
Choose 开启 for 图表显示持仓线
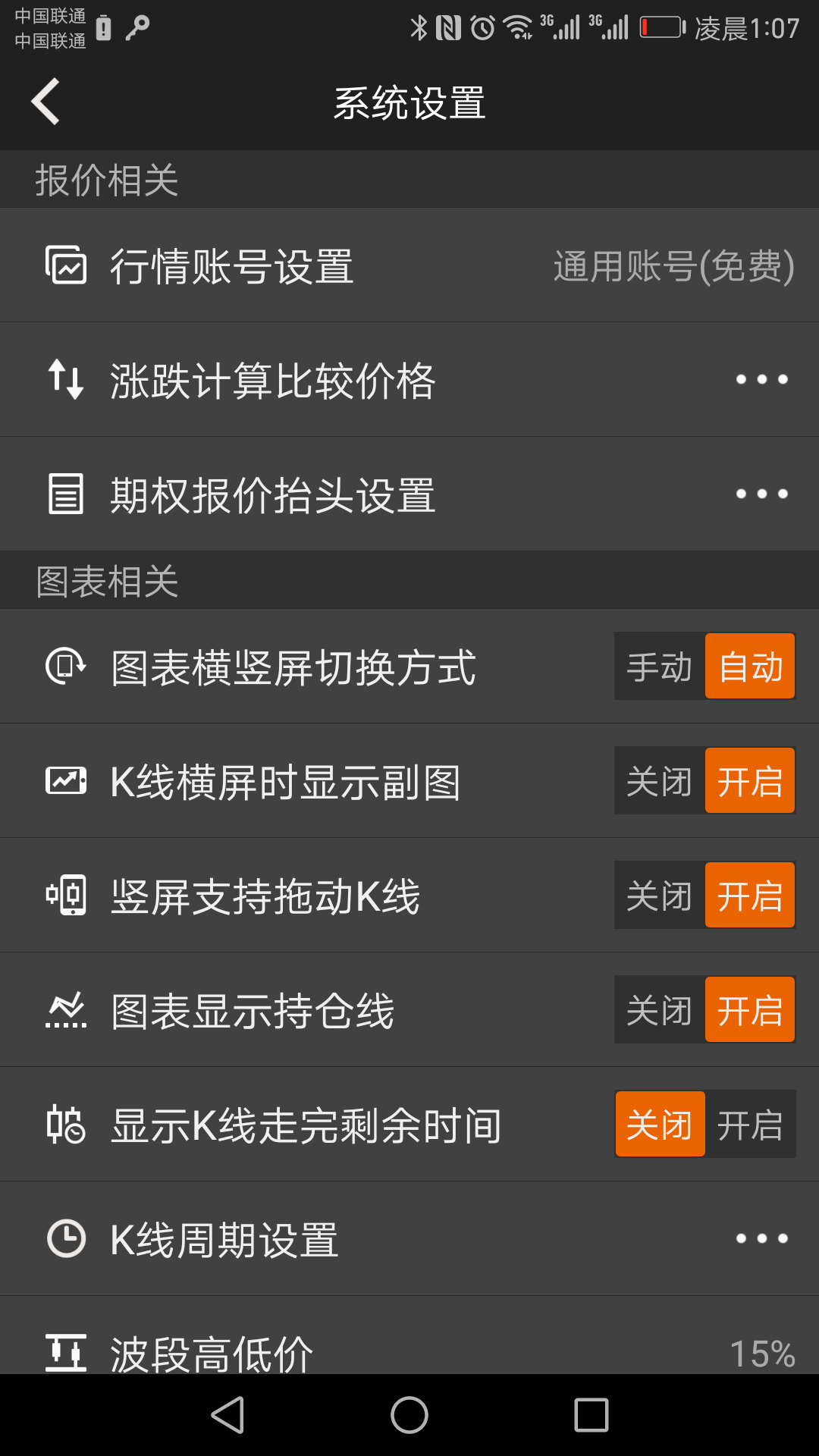click(x=750, y=1011)
